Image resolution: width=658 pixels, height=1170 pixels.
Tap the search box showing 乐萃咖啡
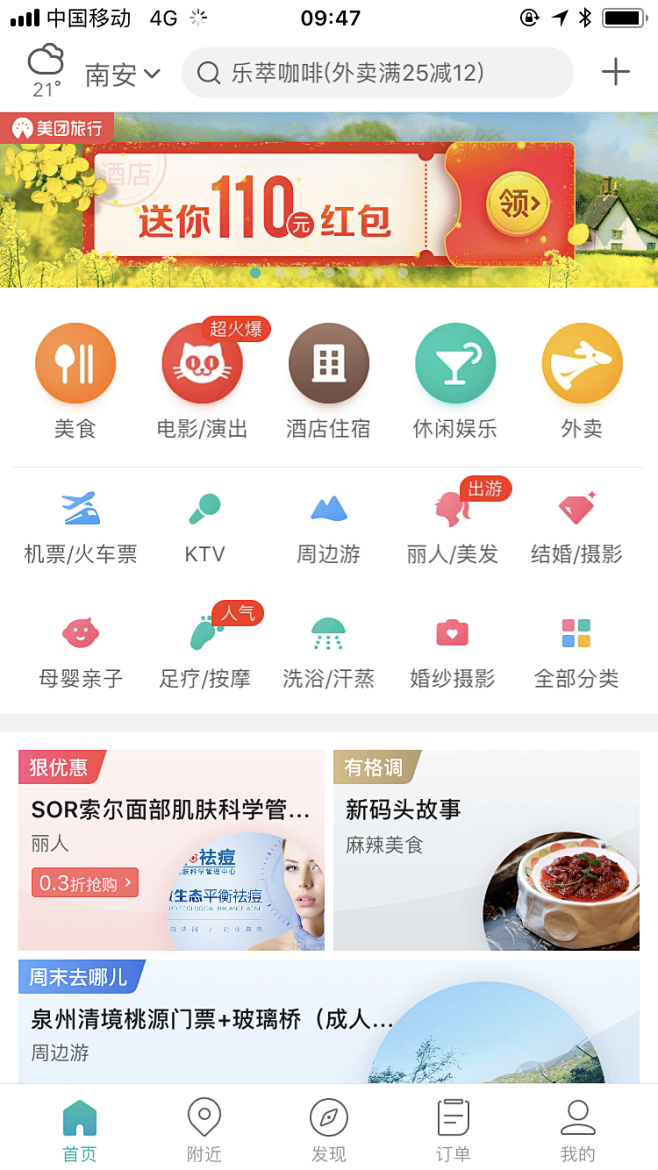pyautogui.click(x=377, y=73)
